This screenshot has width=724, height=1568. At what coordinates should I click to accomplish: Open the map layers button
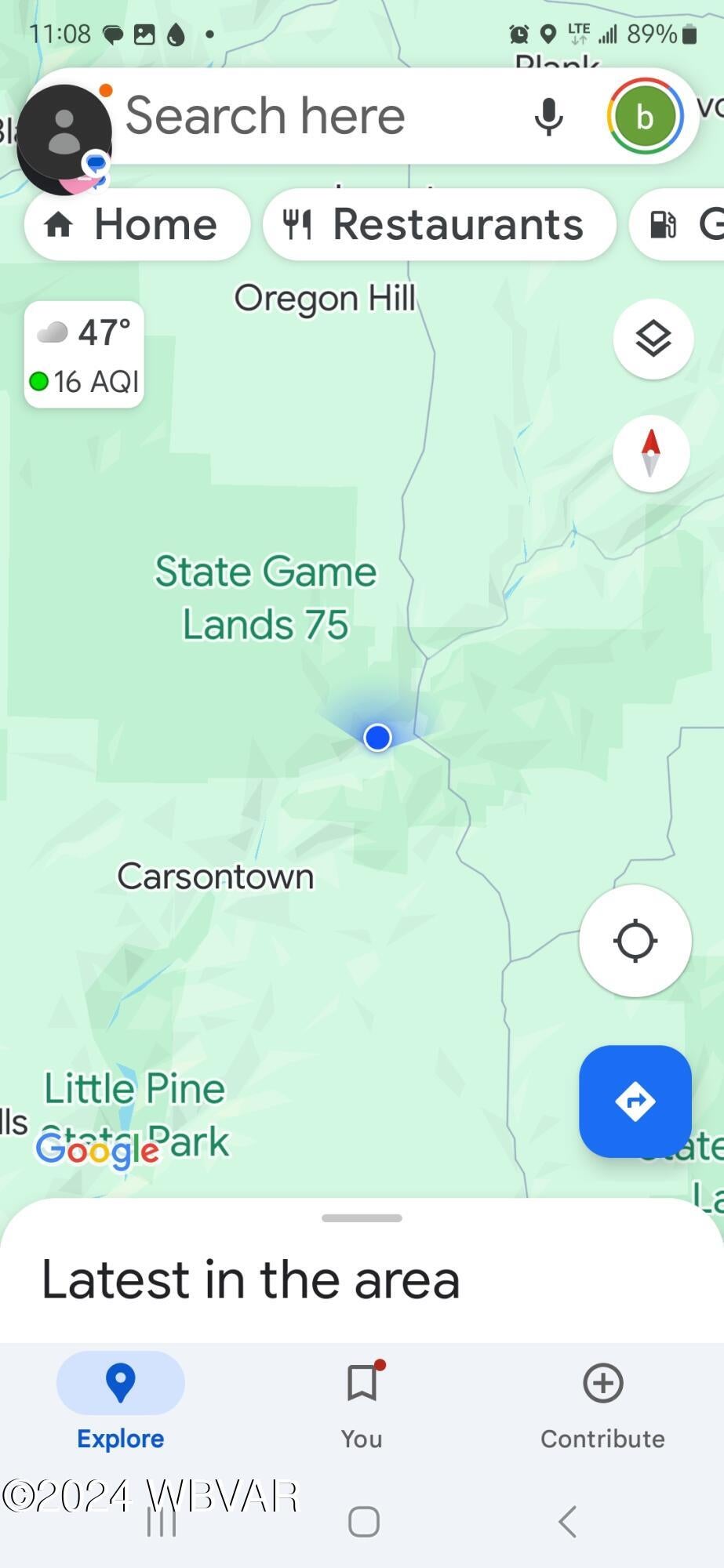point(653,339)
